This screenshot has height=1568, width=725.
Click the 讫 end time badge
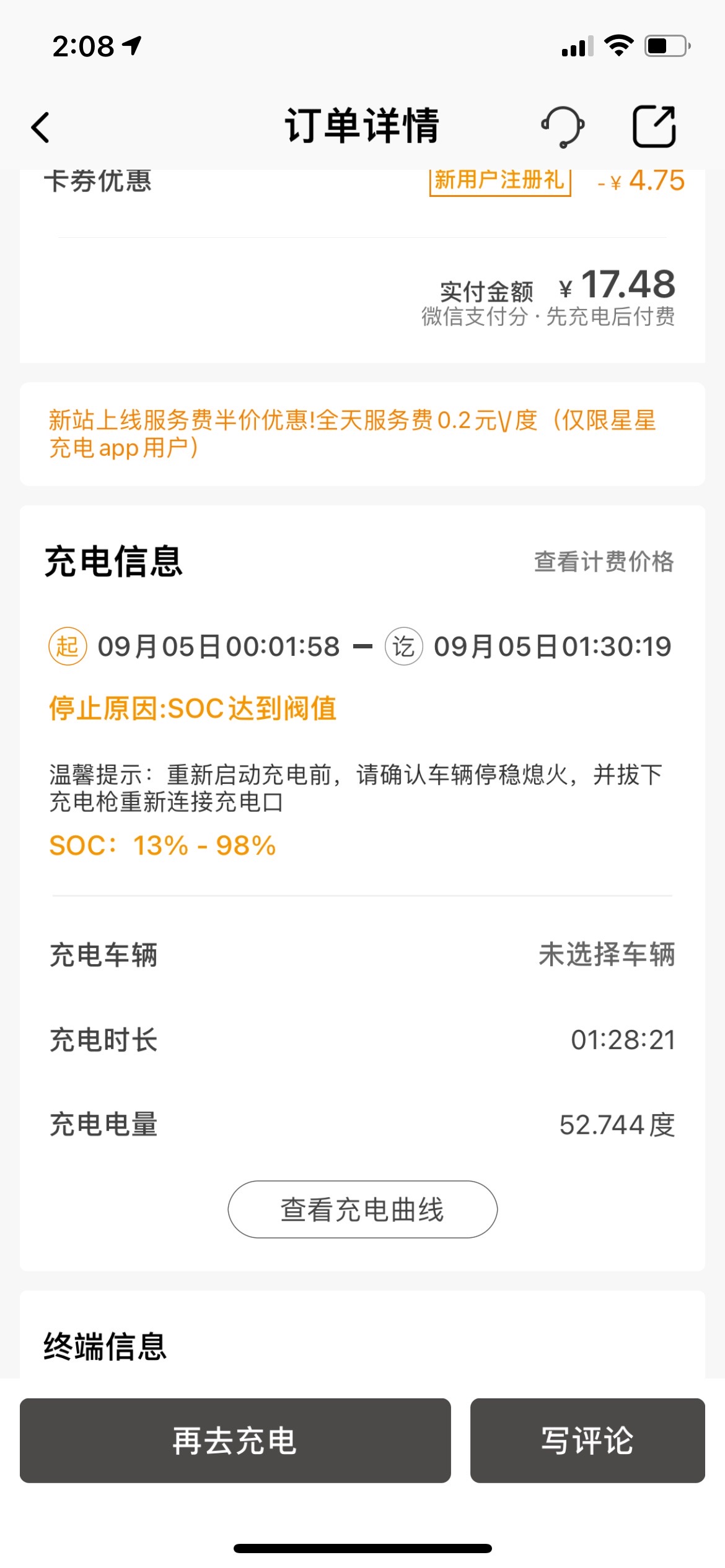pyautogui.click(x=403, y=647)
